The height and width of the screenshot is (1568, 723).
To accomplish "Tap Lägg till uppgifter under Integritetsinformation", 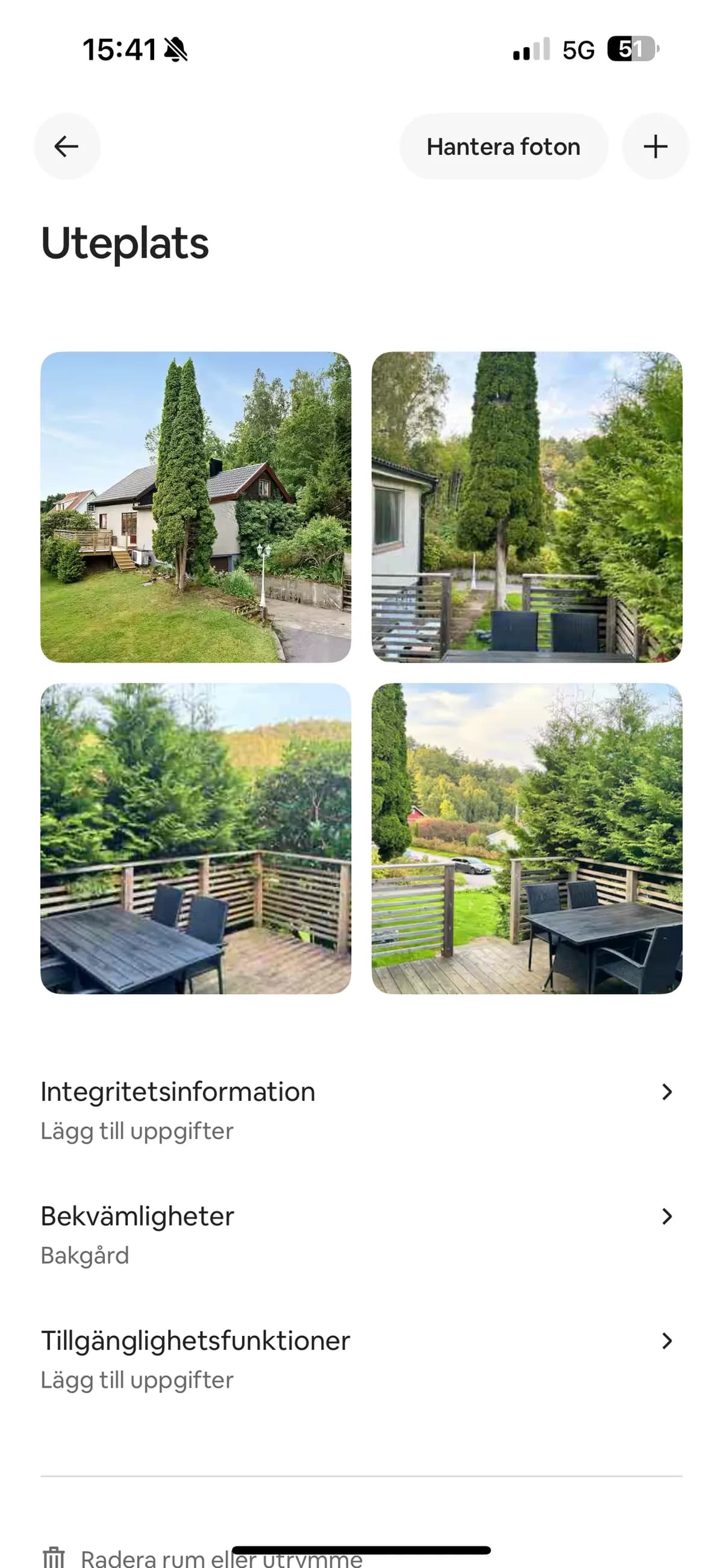I will [x=136, y=1131].
